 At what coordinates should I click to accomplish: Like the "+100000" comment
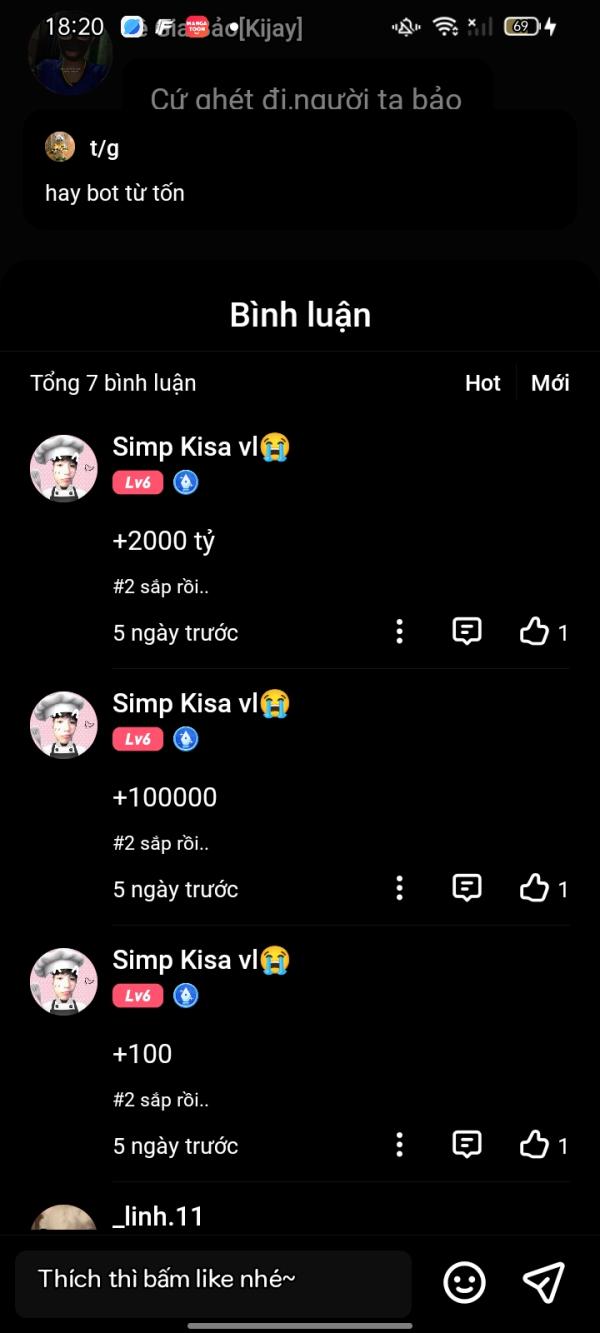(535, 888)
